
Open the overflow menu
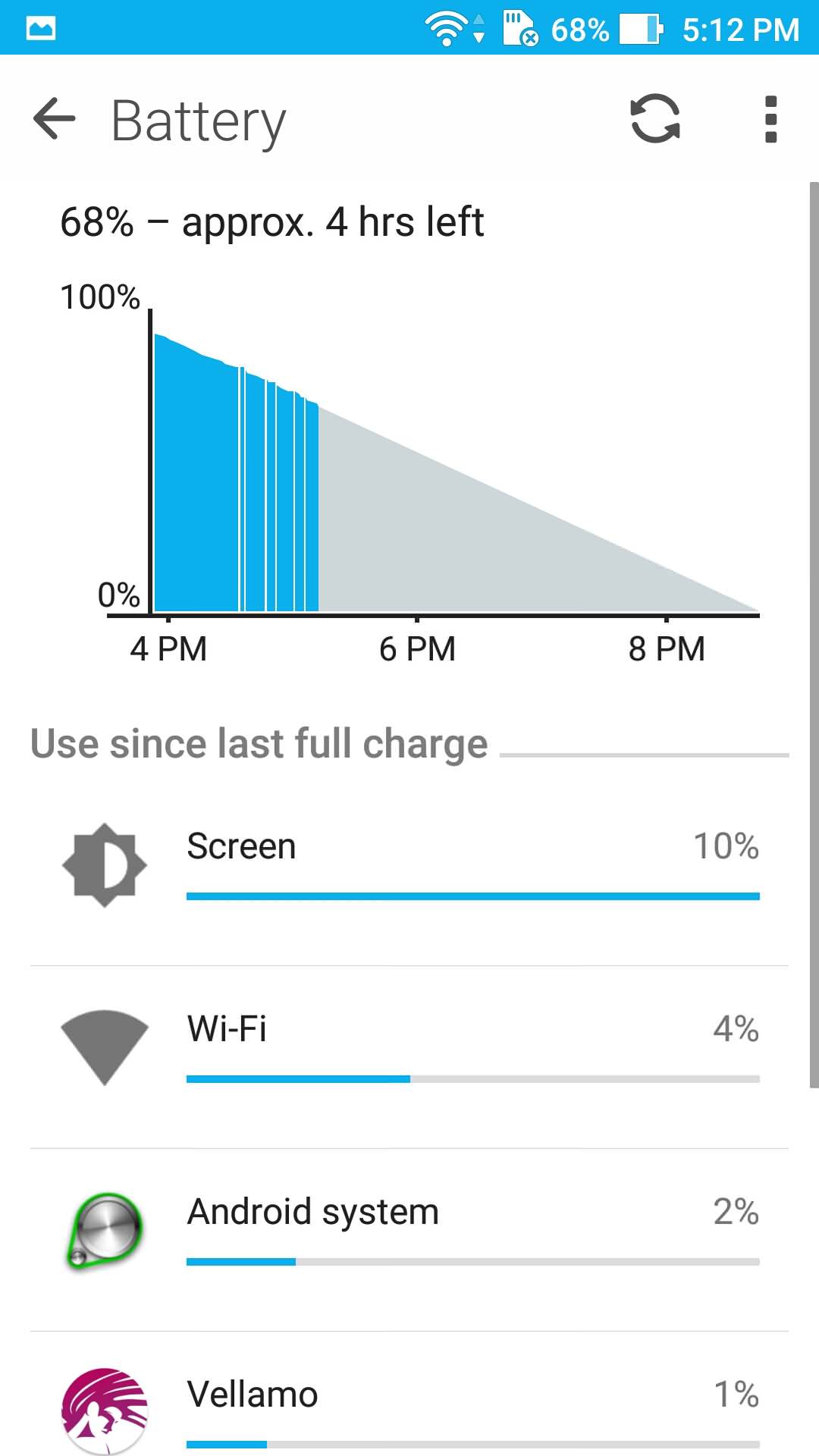click(770, 119)
